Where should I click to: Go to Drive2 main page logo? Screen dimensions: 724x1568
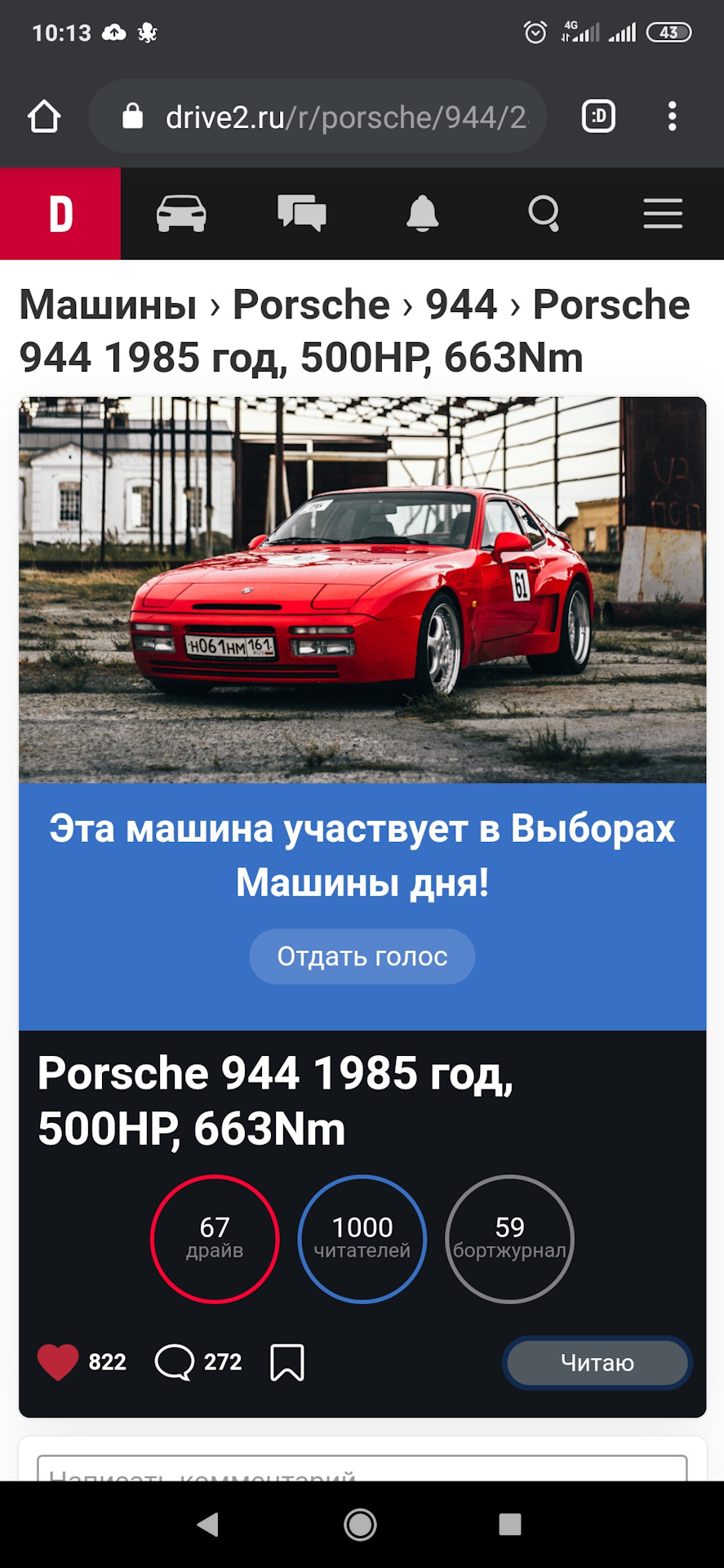[60, 214]
